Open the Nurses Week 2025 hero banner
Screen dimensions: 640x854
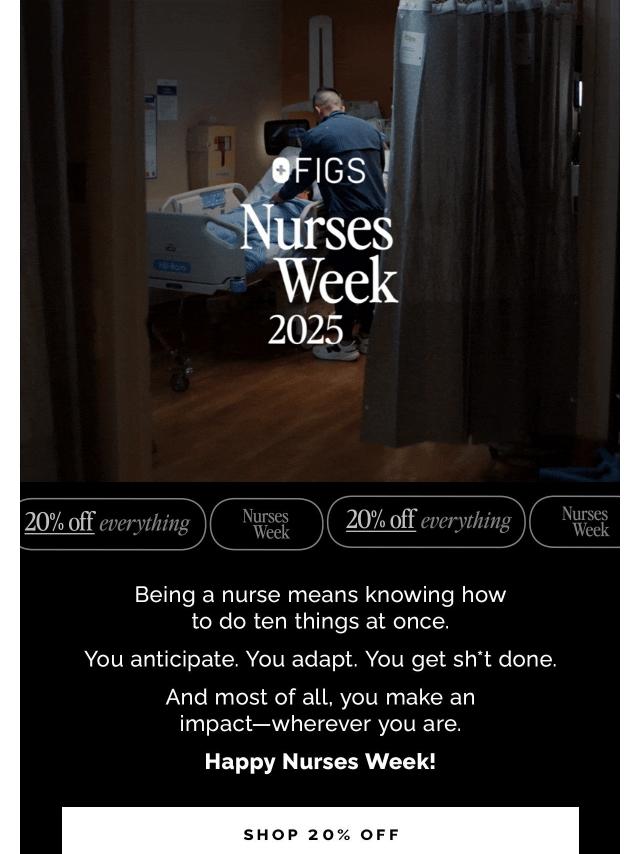(320, 240)
